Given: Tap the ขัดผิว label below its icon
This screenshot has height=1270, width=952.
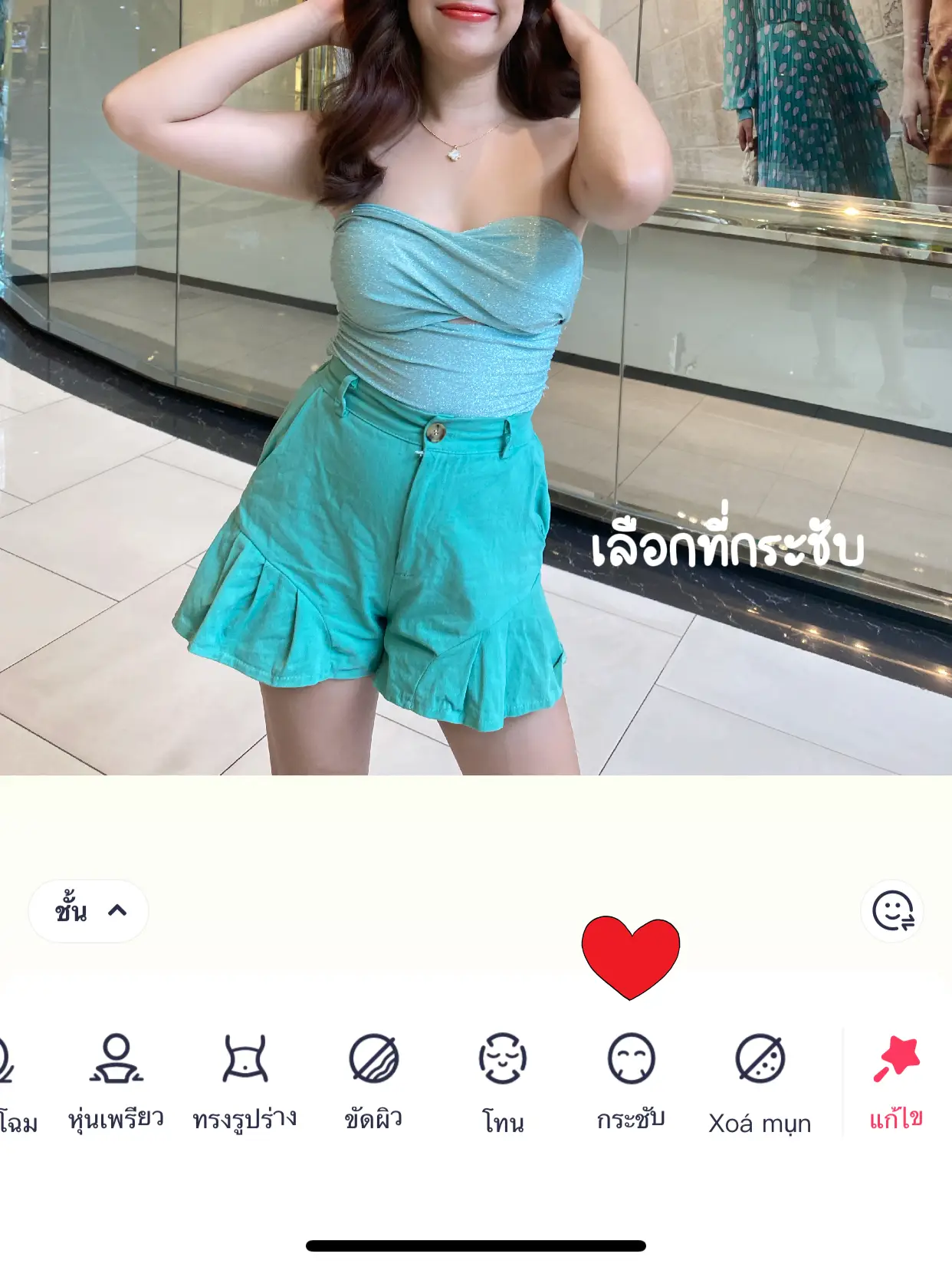Looking at the screenshot, I should (373, 1118).
